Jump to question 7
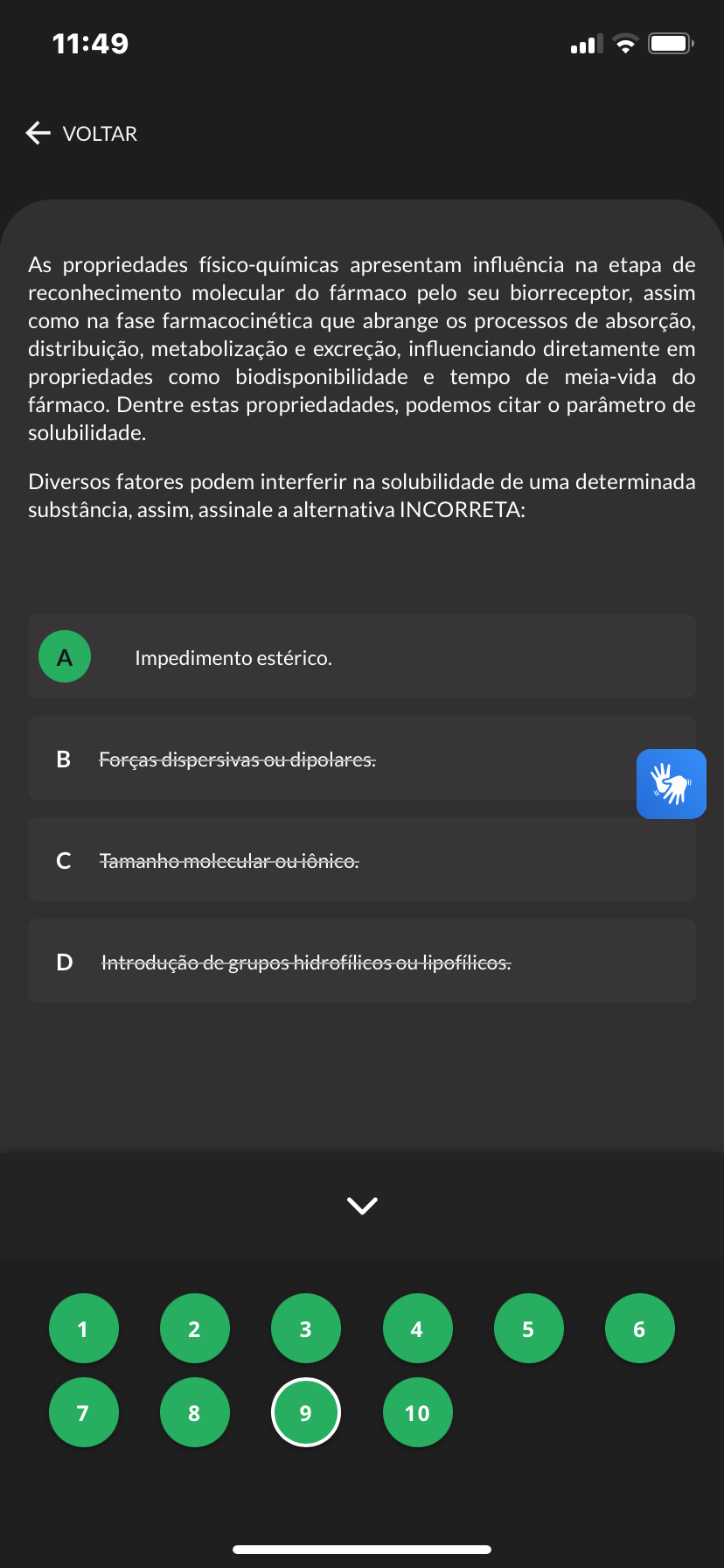Viewport: 724px width, 1568px height. (x=84, y=1412)
